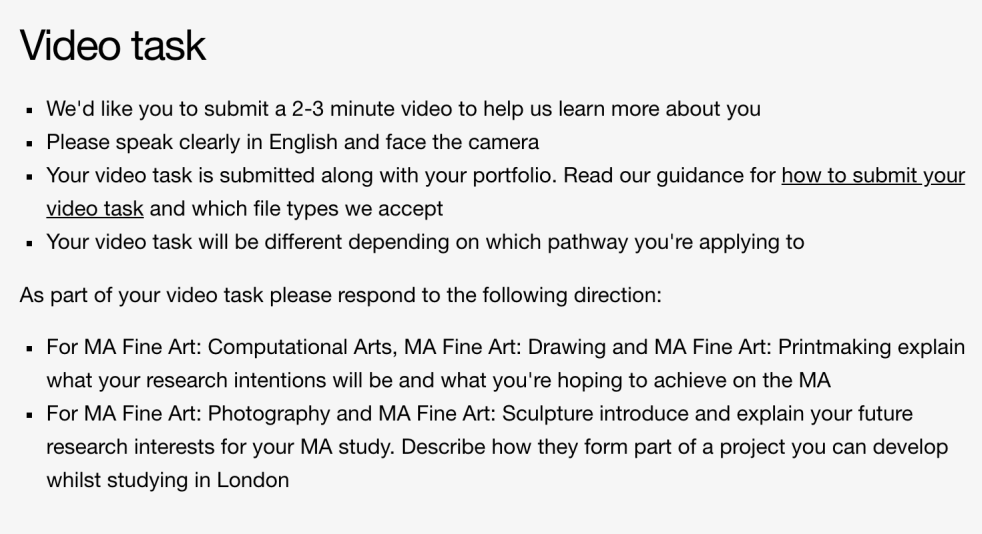This screenshot has height=534, width=982.
Task: Open the 'how to submit your video task' link
Action: pos(872,177)
